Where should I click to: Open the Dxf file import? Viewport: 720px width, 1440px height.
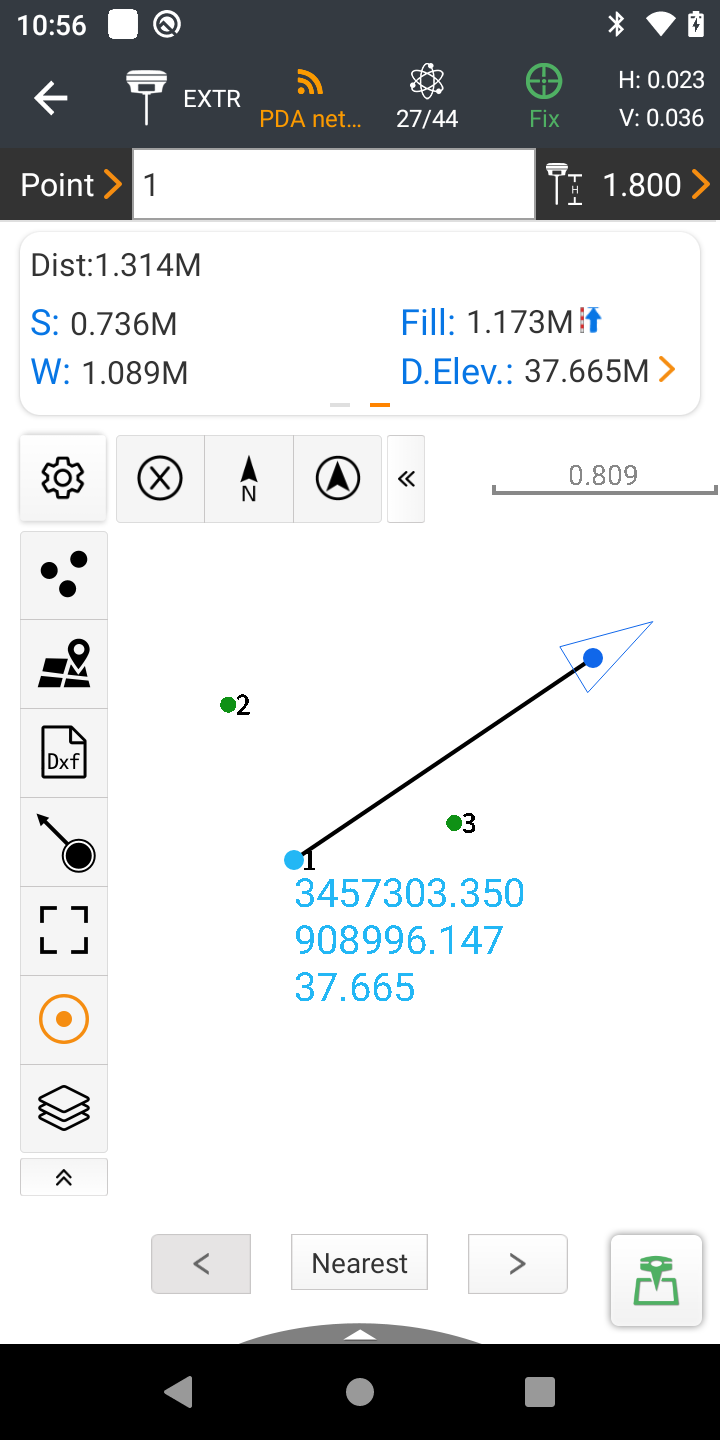[x=64, y=753]
